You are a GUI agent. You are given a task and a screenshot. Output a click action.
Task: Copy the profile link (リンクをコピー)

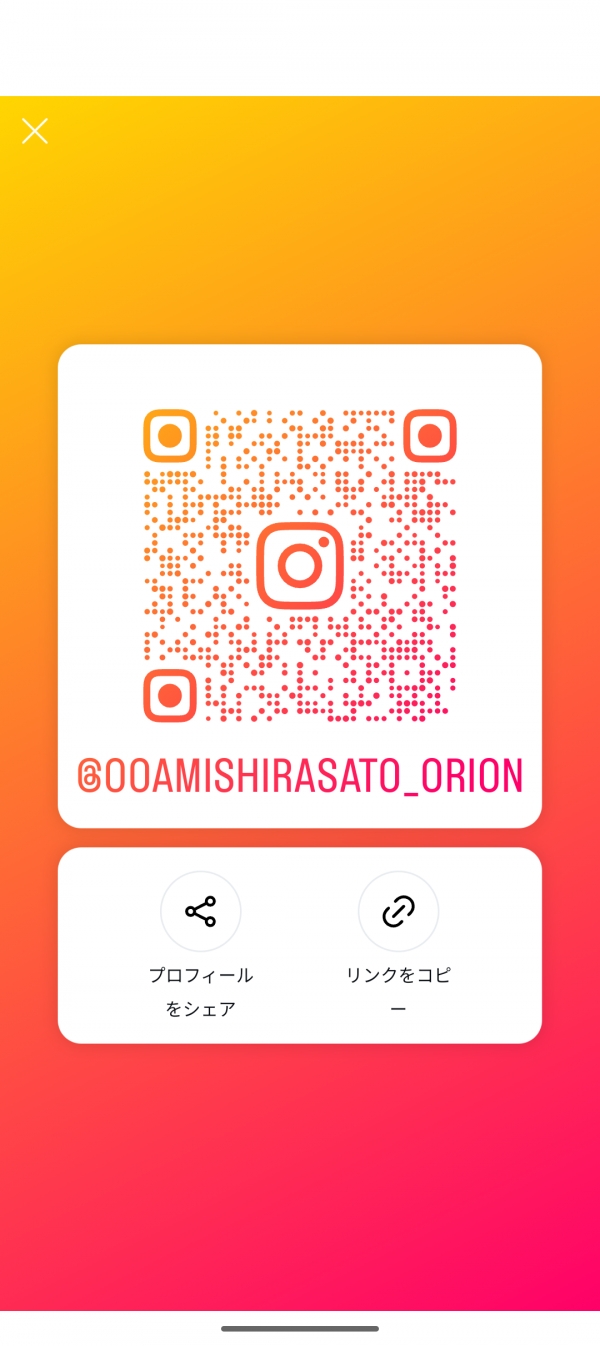(x=398, y=912)
